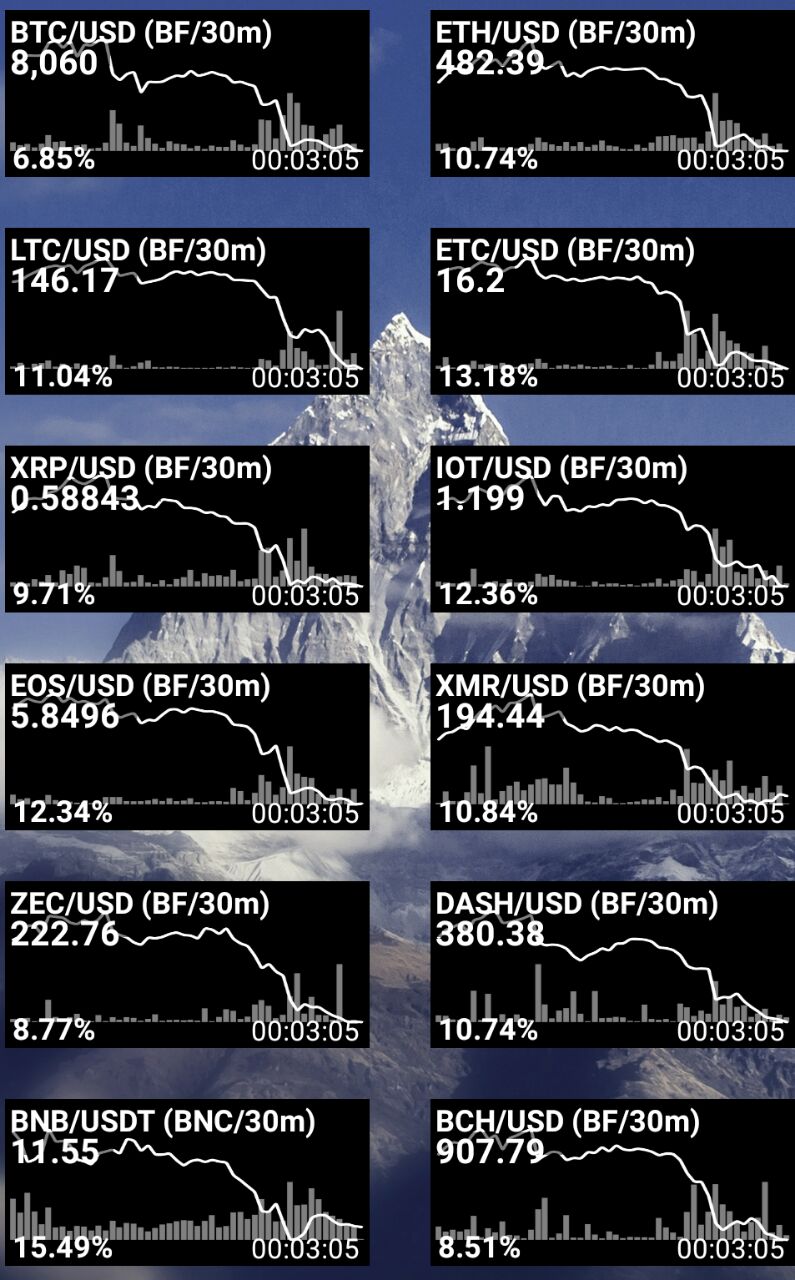Open the BTC/USD chart widget
795x1280 pixels.
(x=187, y=94)
